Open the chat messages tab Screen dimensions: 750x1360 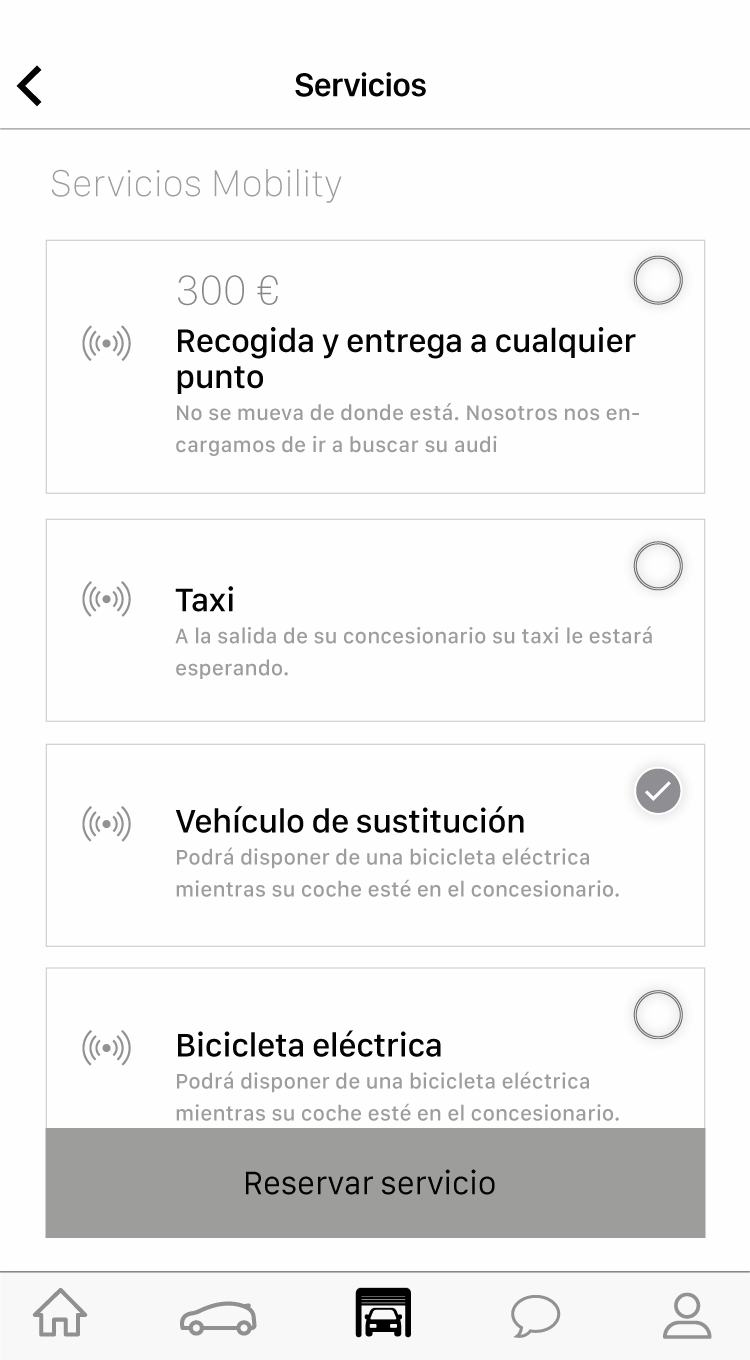click(x=536, y=1316)
